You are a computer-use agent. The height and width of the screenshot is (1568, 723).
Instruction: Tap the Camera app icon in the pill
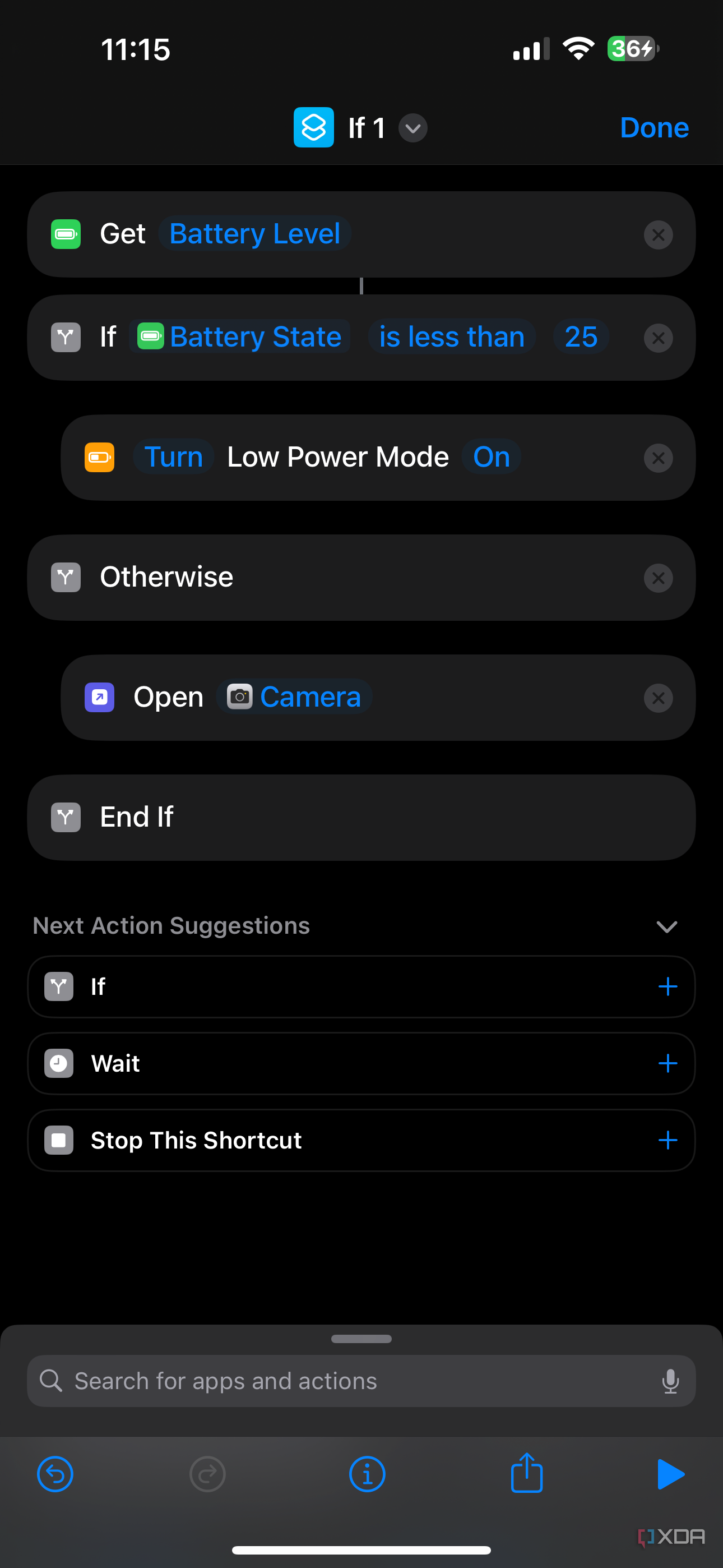coord(240,697)
